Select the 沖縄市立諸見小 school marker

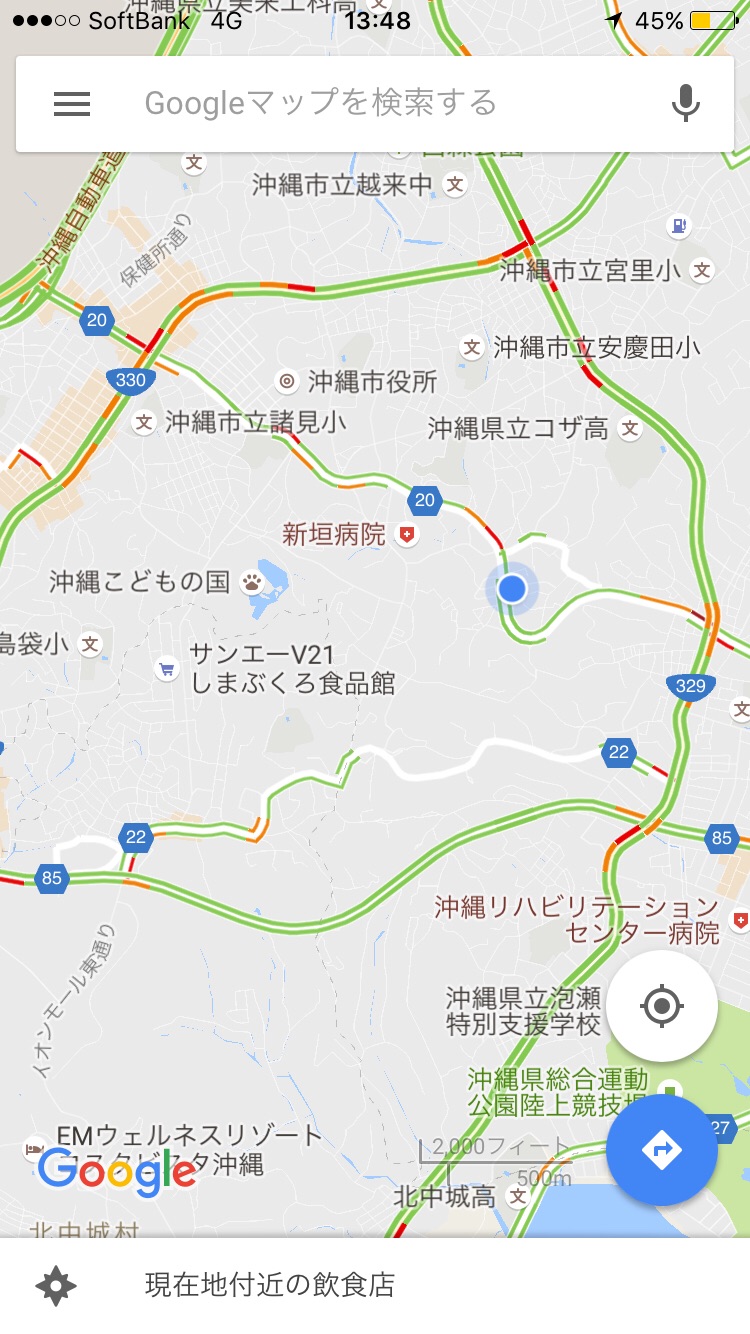pos(145,423)
